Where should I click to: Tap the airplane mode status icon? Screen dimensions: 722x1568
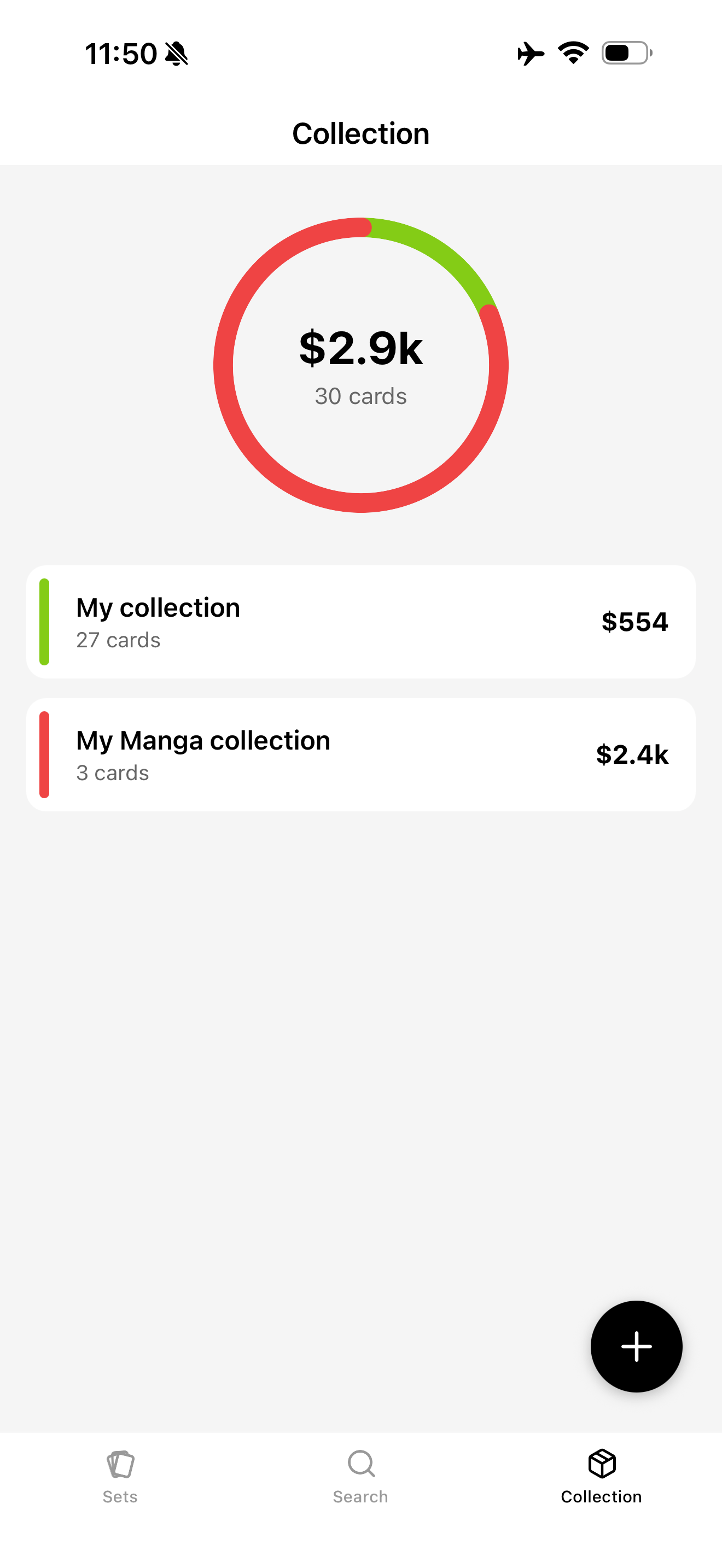[530, 54]
